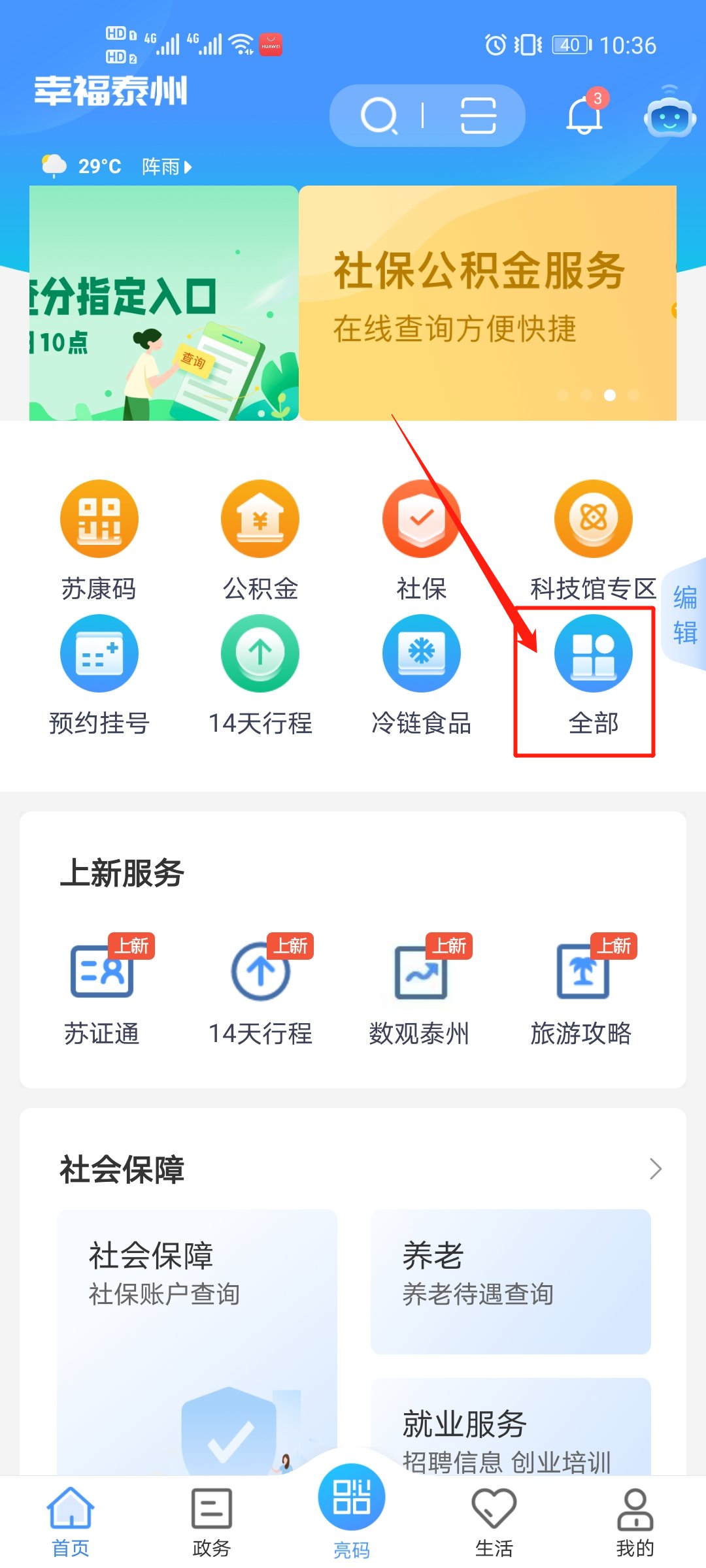
Task: Open 社保 service
Action: pos(422,539)
